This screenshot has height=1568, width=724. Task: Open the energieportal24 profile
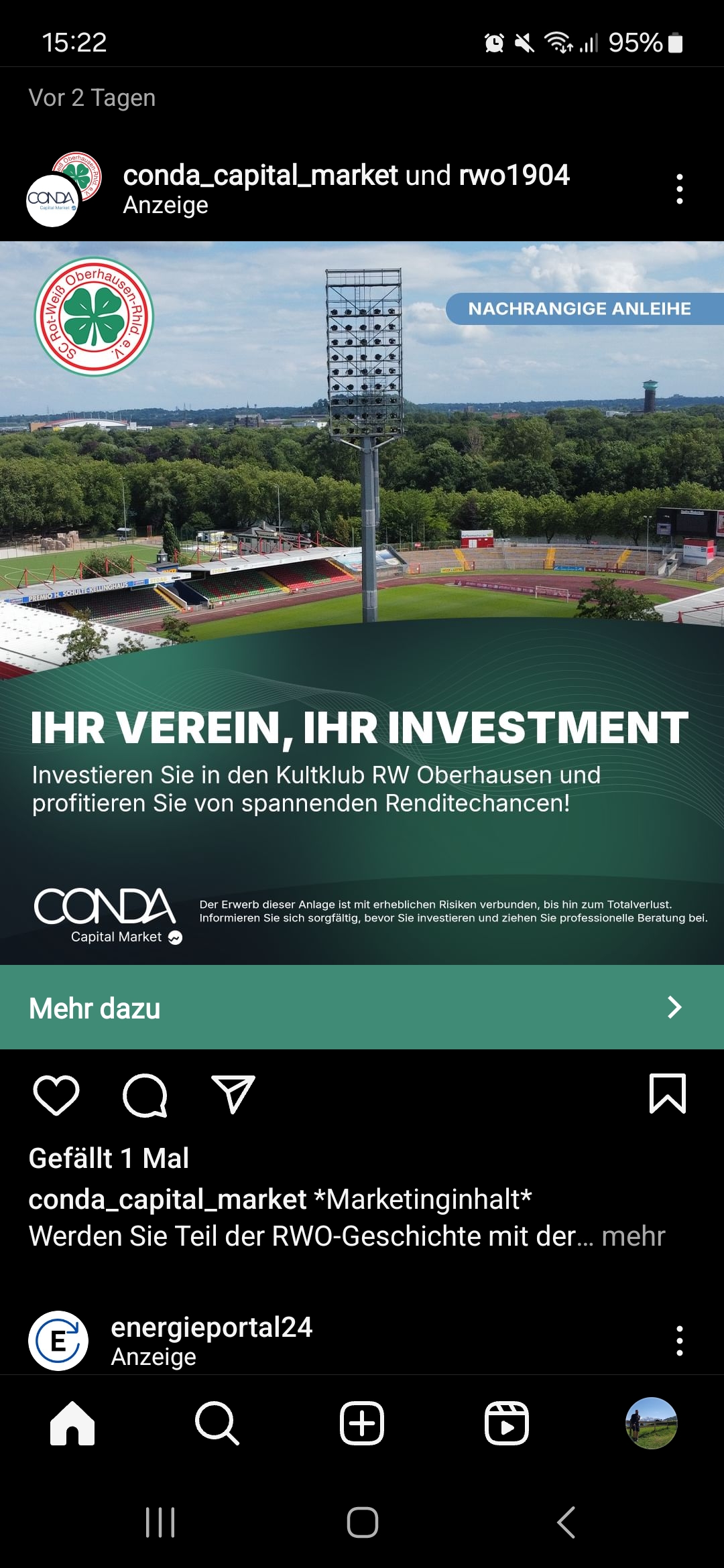(x=211, y=1327)
